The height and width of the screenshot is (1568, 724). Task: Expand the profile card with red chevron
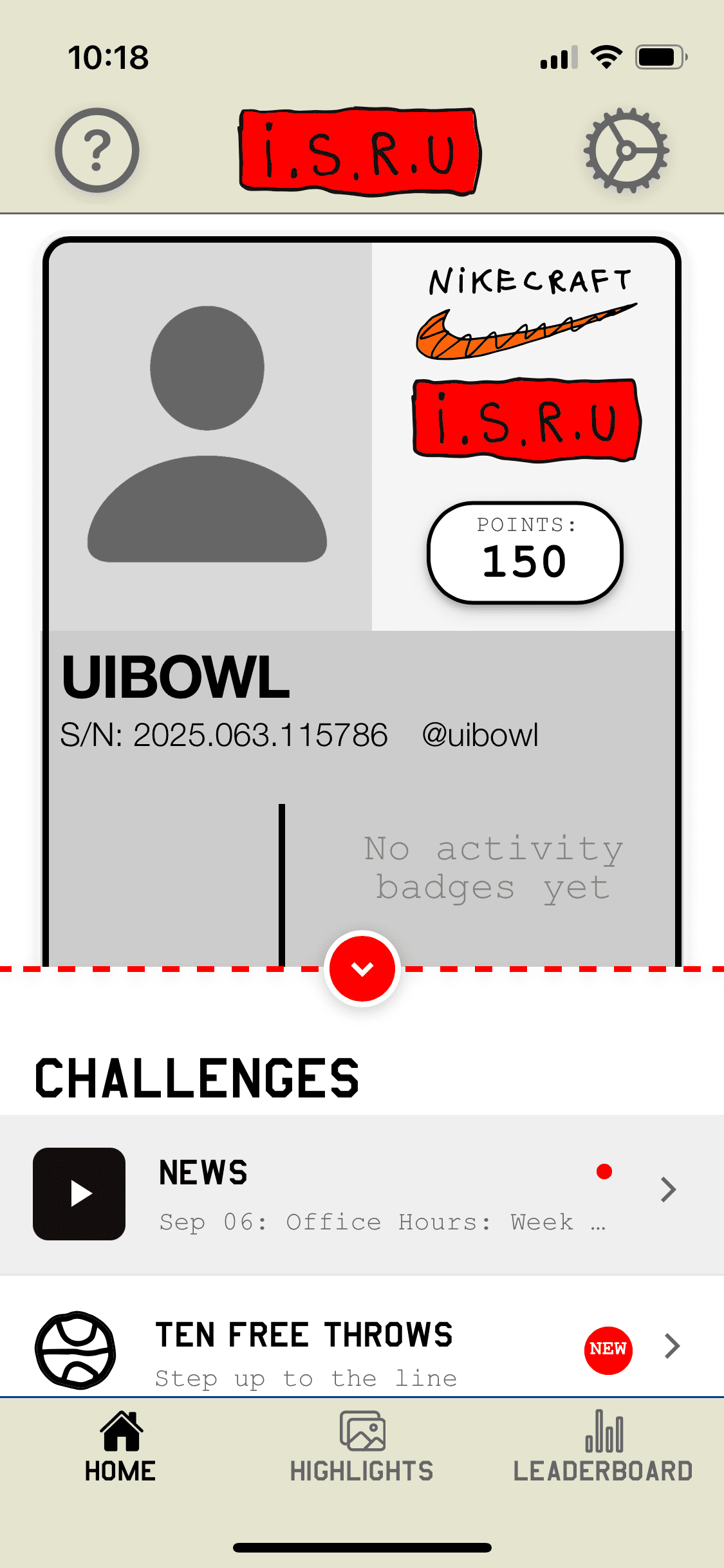click(x=362, y=969)
